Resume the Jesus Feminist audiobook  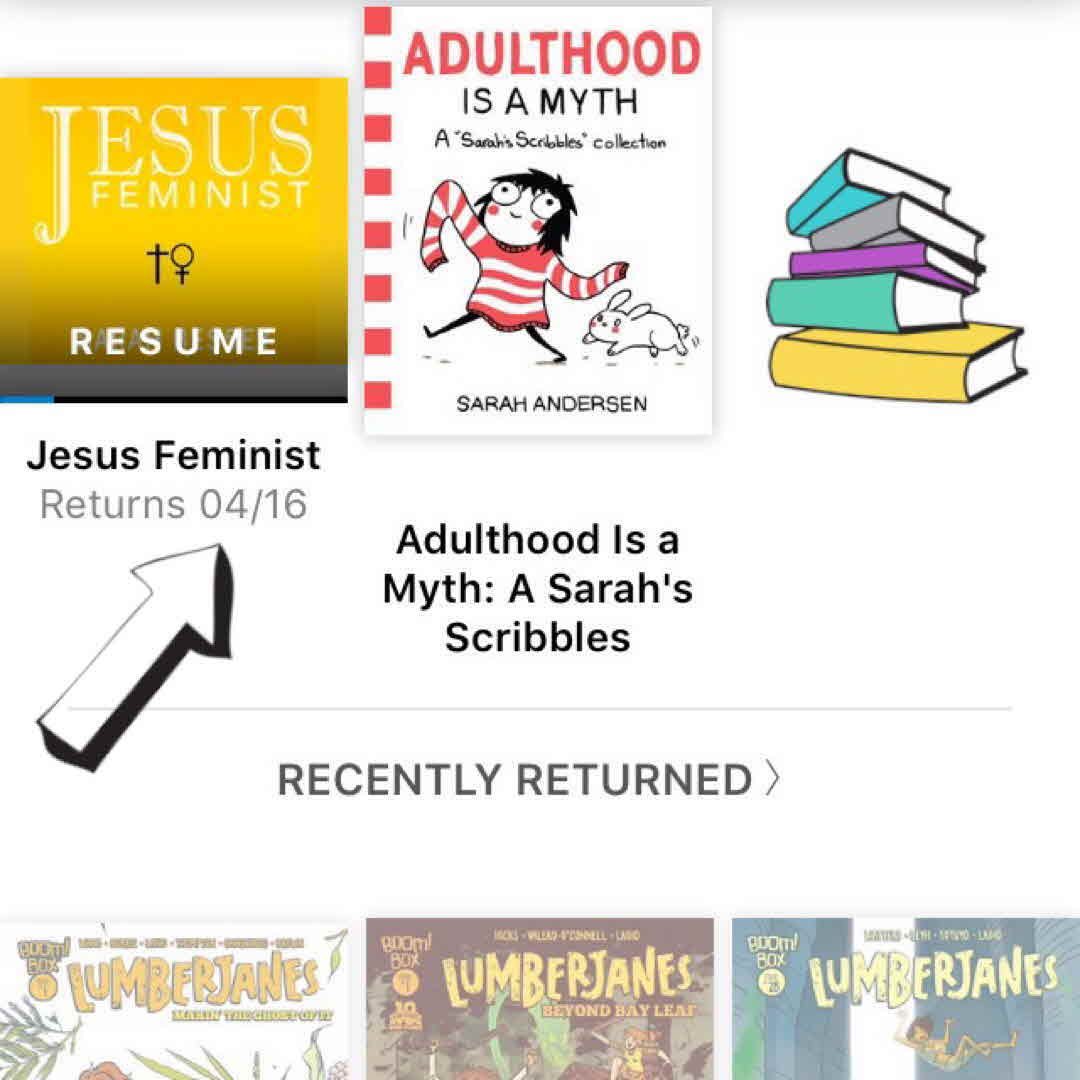point(173,341)
